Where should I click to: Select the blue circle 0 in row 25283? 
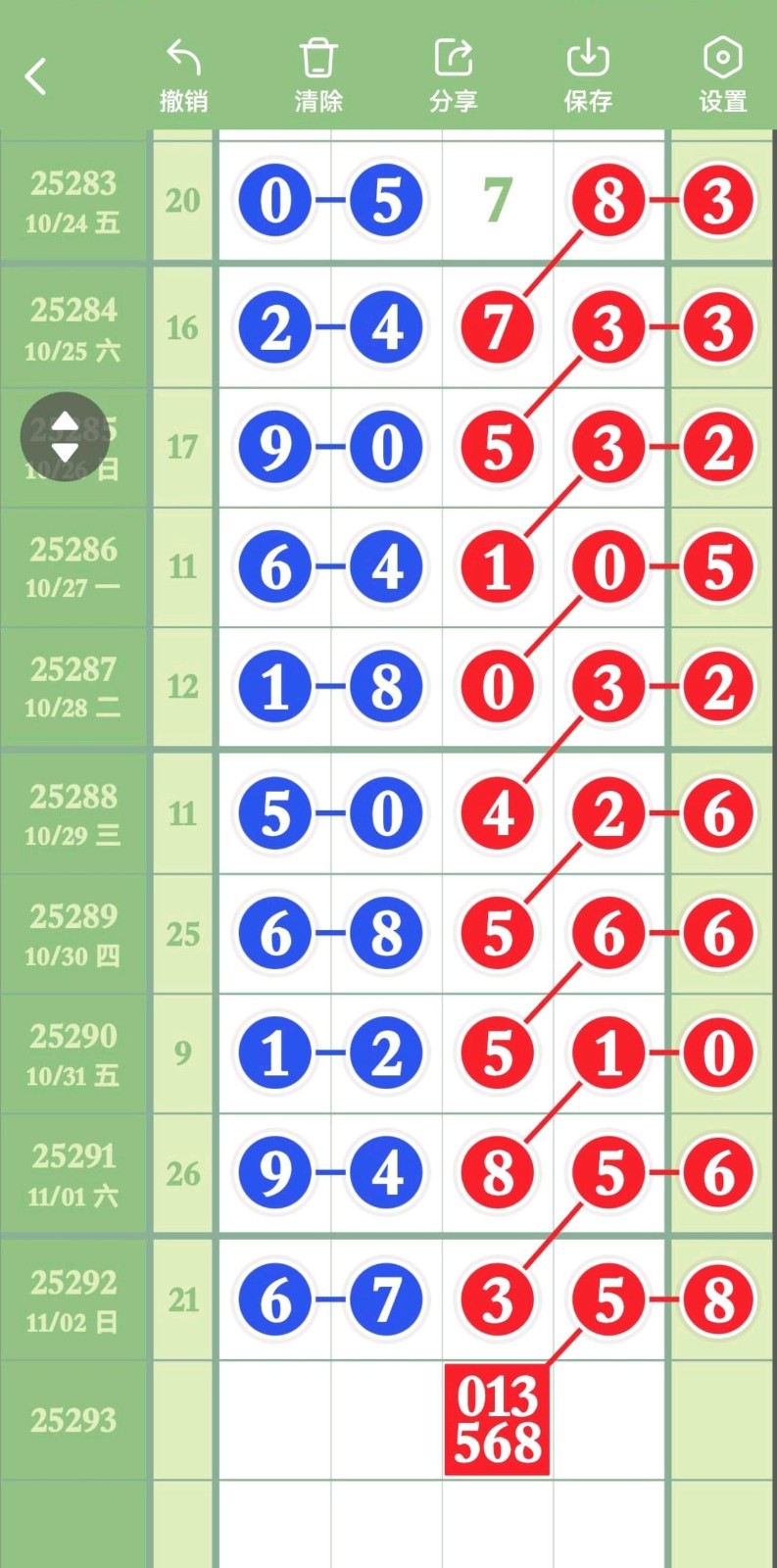[275, 201]
